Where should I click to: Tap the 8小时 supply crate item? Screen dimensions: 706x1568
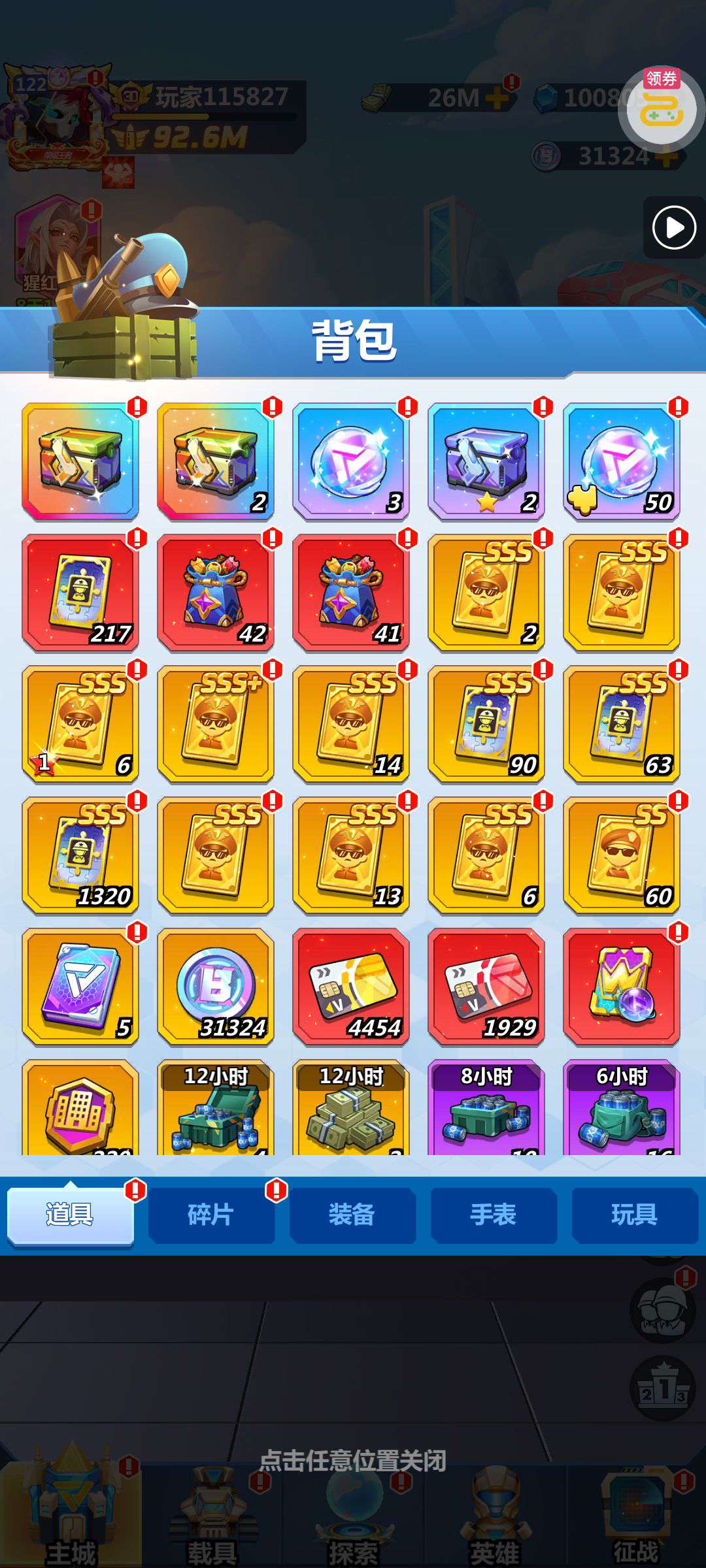[486, 1107]
